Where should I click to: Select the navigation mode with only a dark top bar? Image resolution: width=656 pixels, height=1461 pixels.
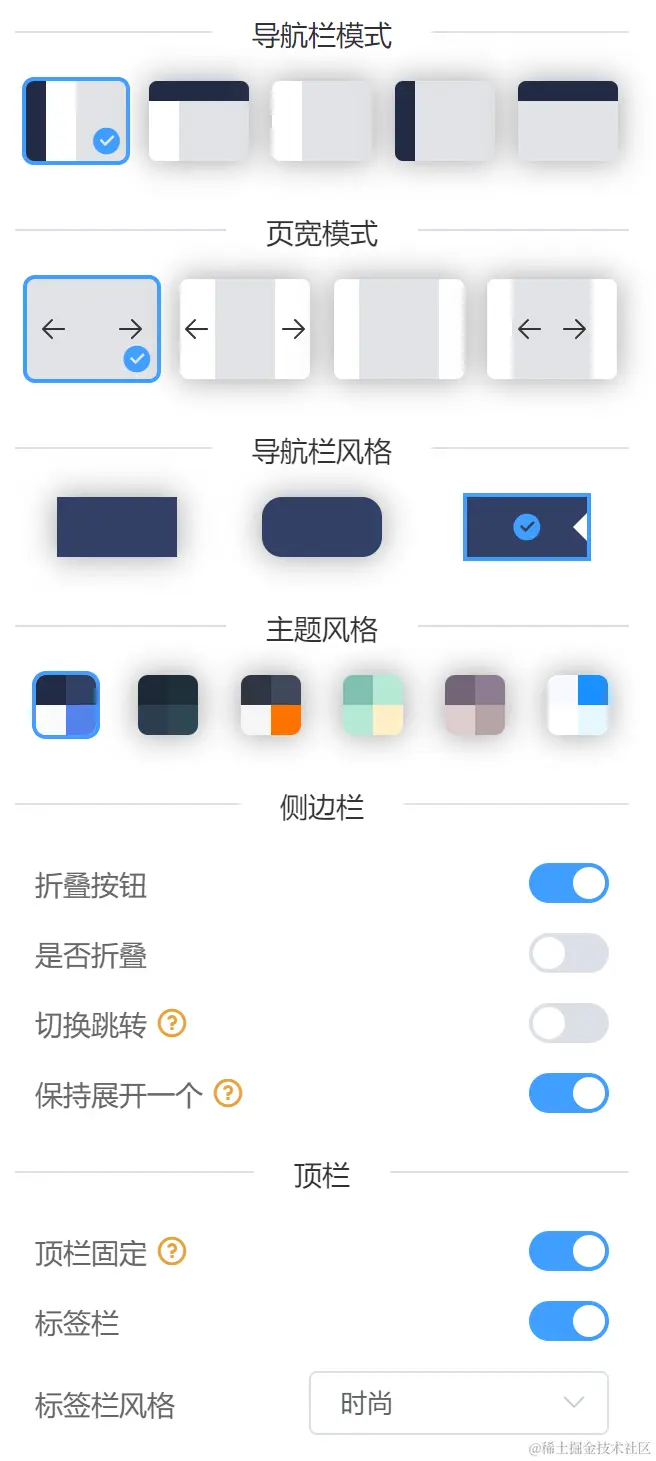[567, 121]
